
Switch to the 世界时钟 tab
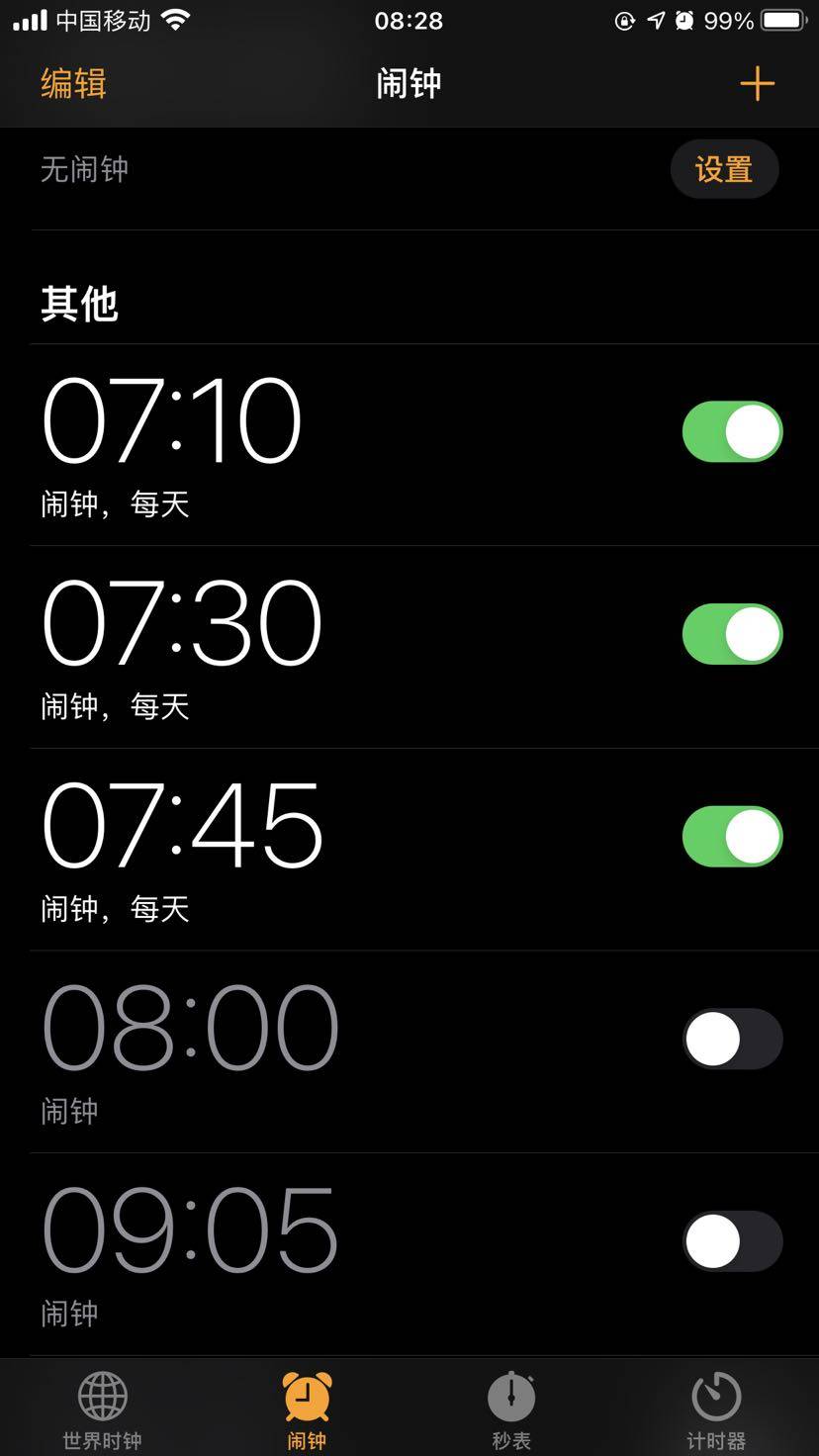point(103,1409)
